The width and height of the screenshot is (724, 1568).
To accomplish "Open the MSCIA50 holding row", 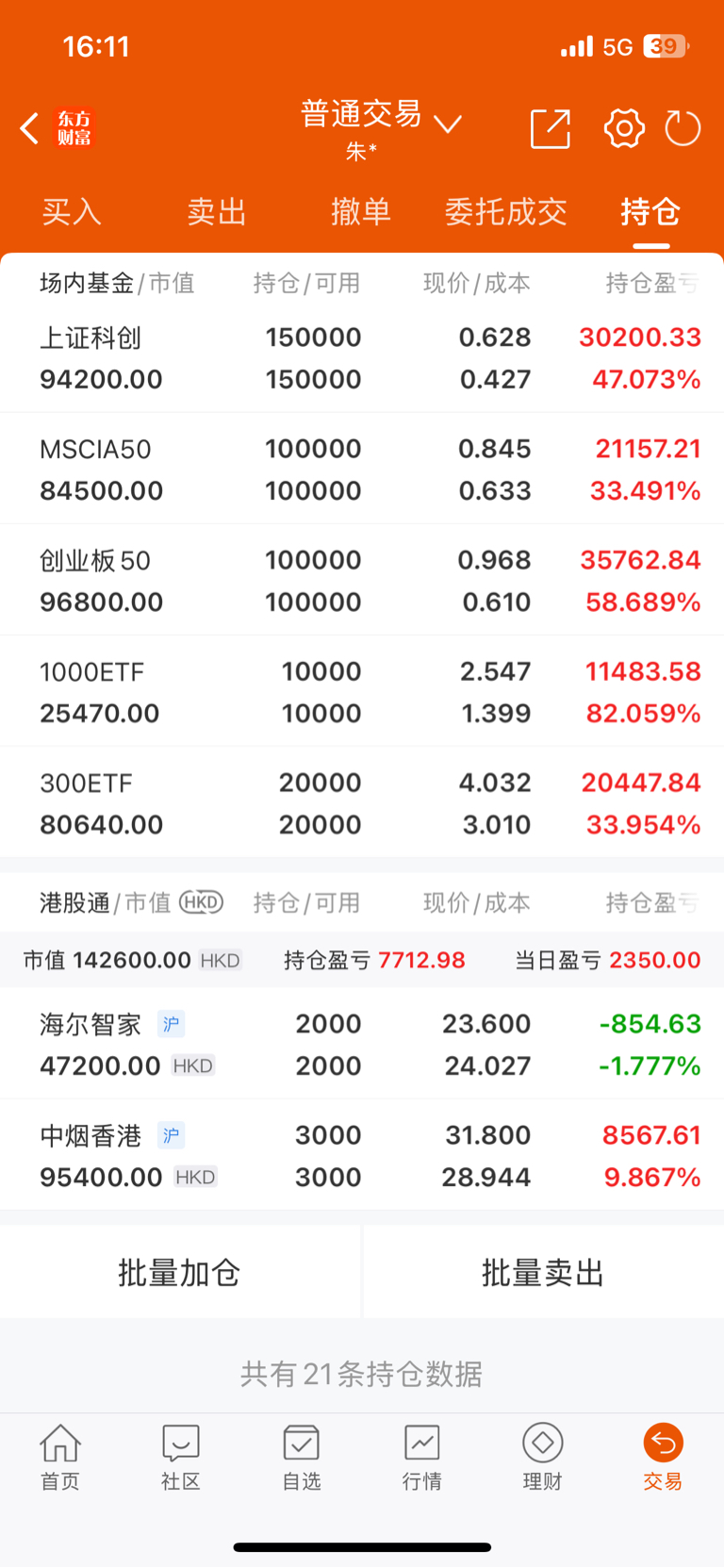I will pos(362,469).
